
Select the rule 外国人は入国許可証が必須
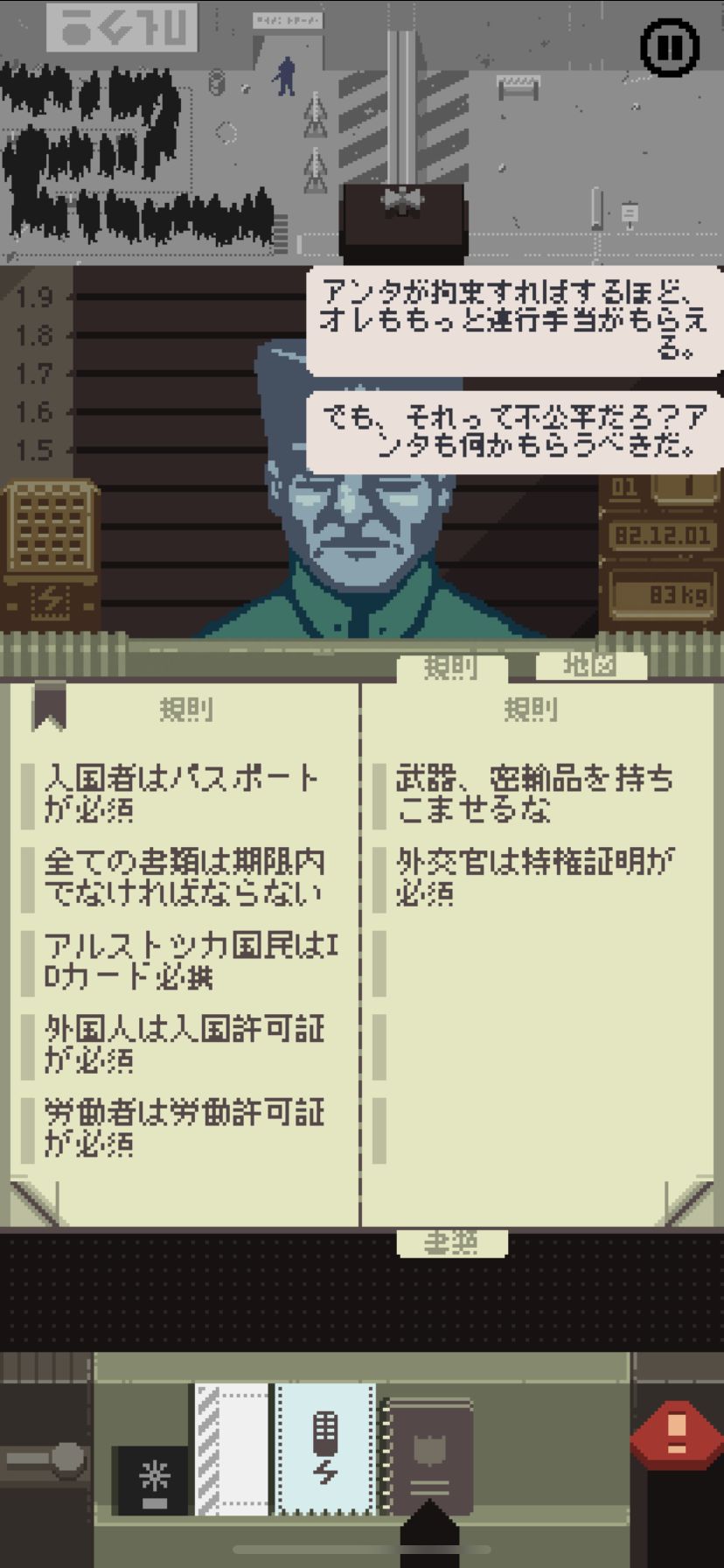pos(181,1045)
